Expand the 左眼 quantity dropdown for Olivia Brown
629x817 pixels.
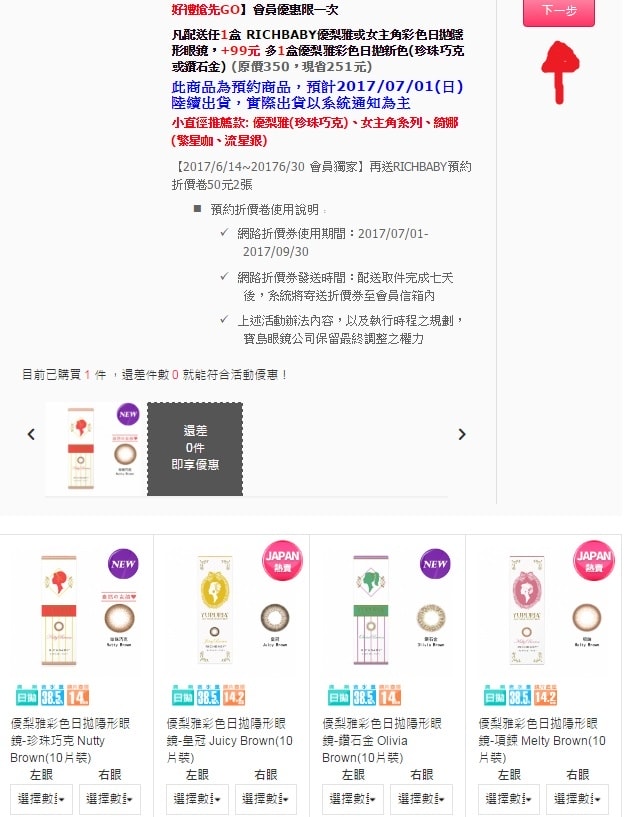[354, 799]
